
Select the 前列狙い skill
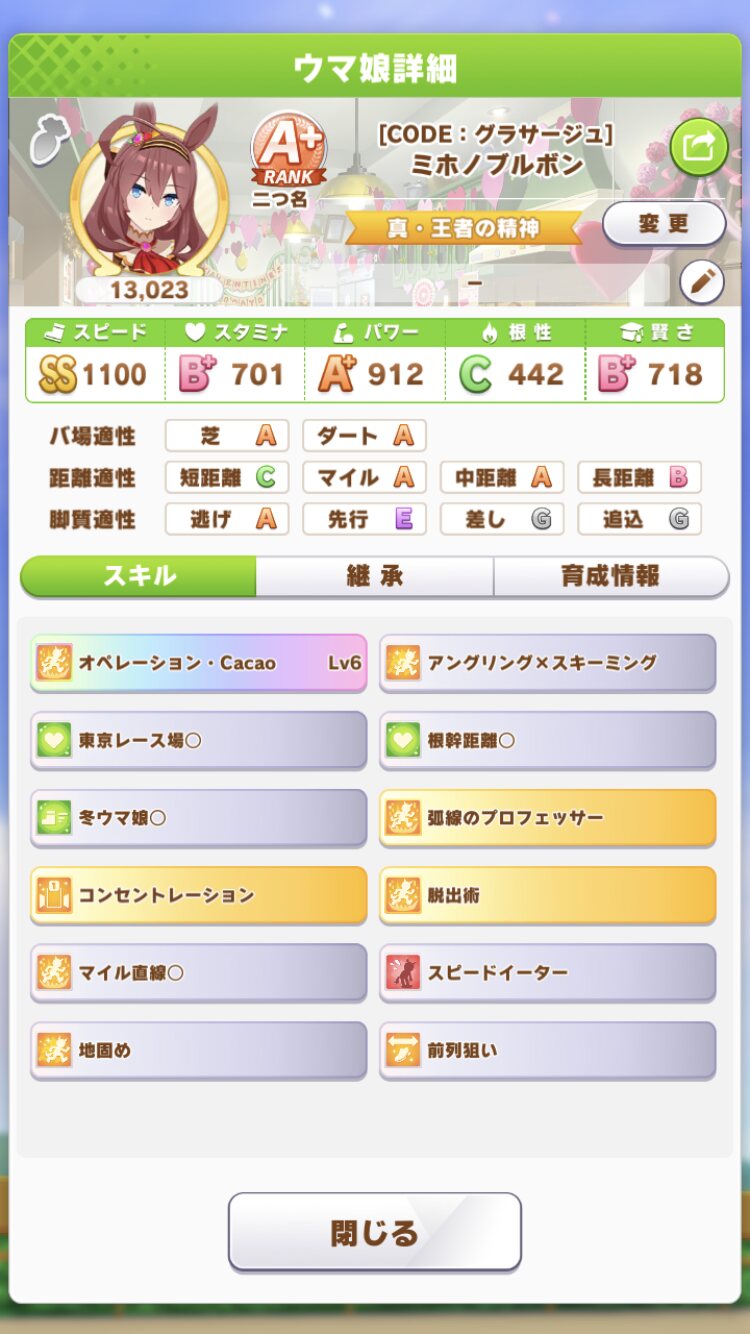[548, 1050]
